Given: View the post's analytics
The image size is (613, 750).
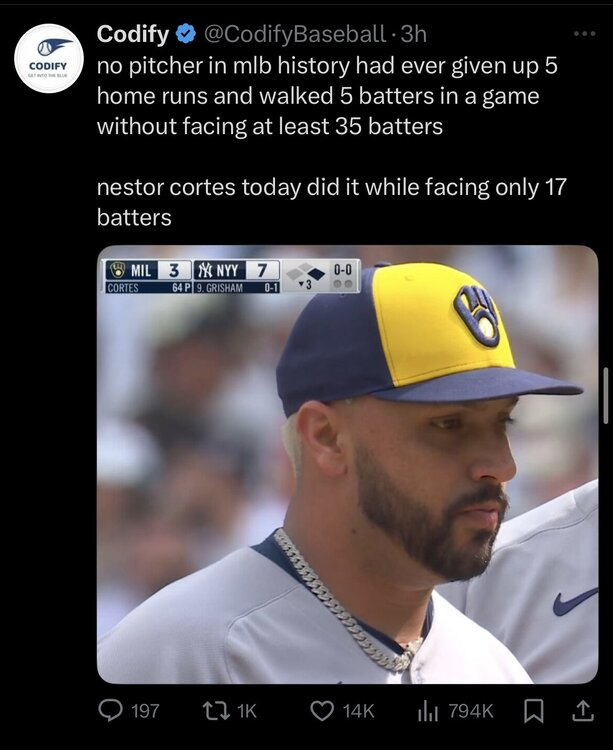Looking at the screenshot, I should pos(428,710).
